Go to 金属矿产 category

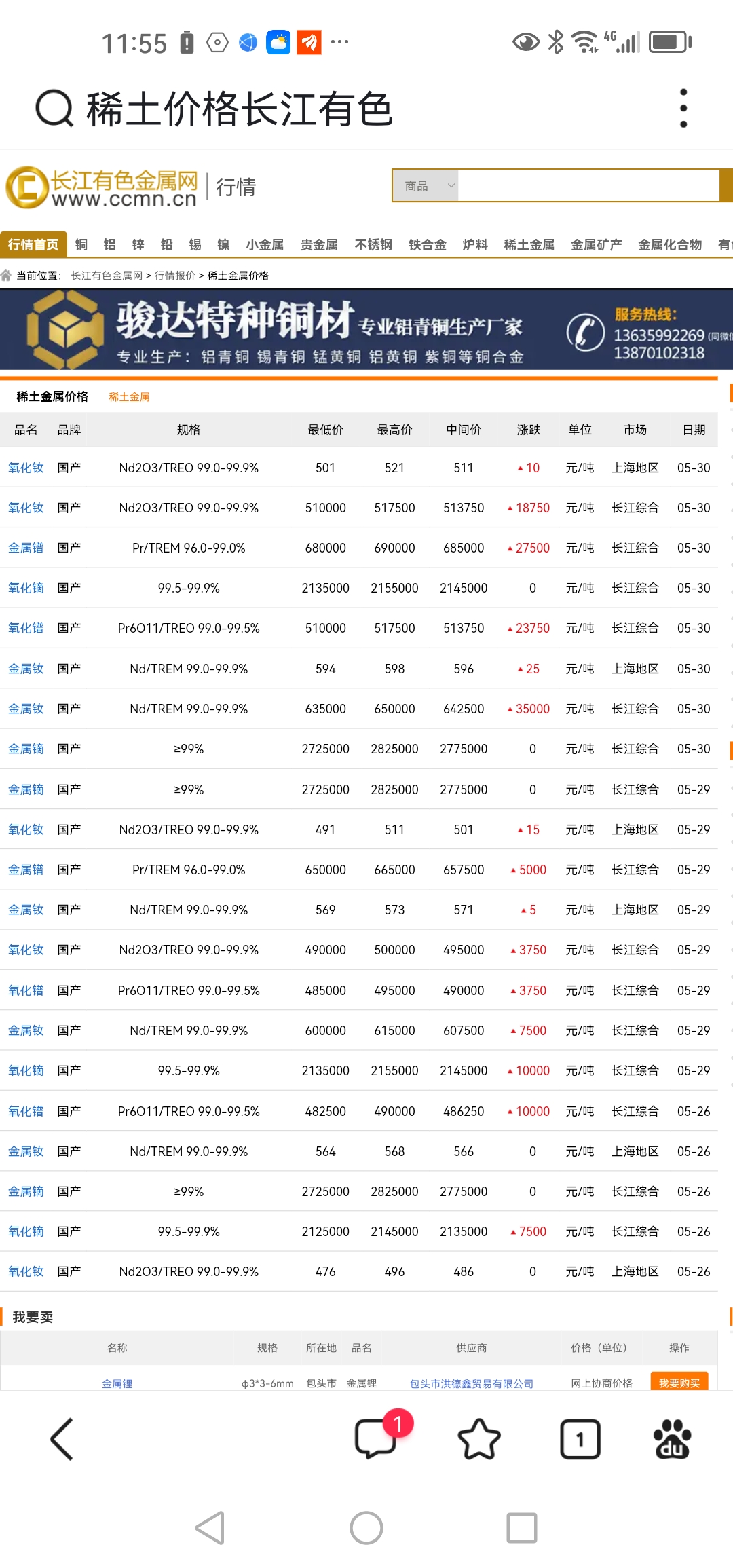point(596,244)
